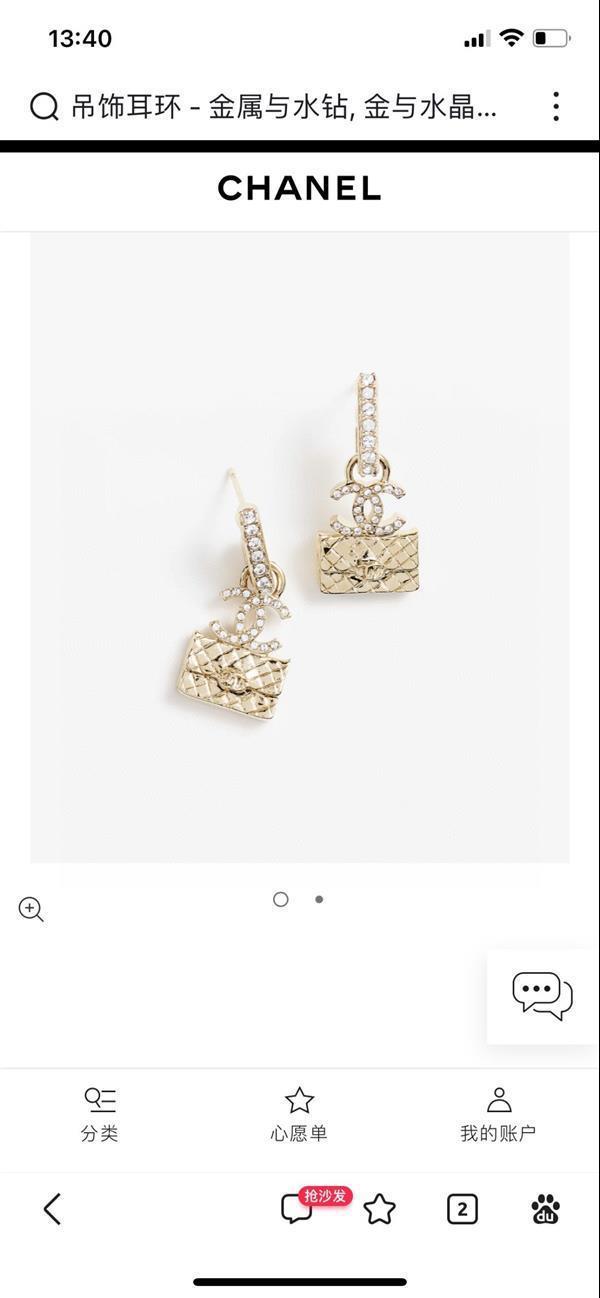600x1298 pixels.
Task: Go back with the browser arrow
Action: (x=53, y=1209)
